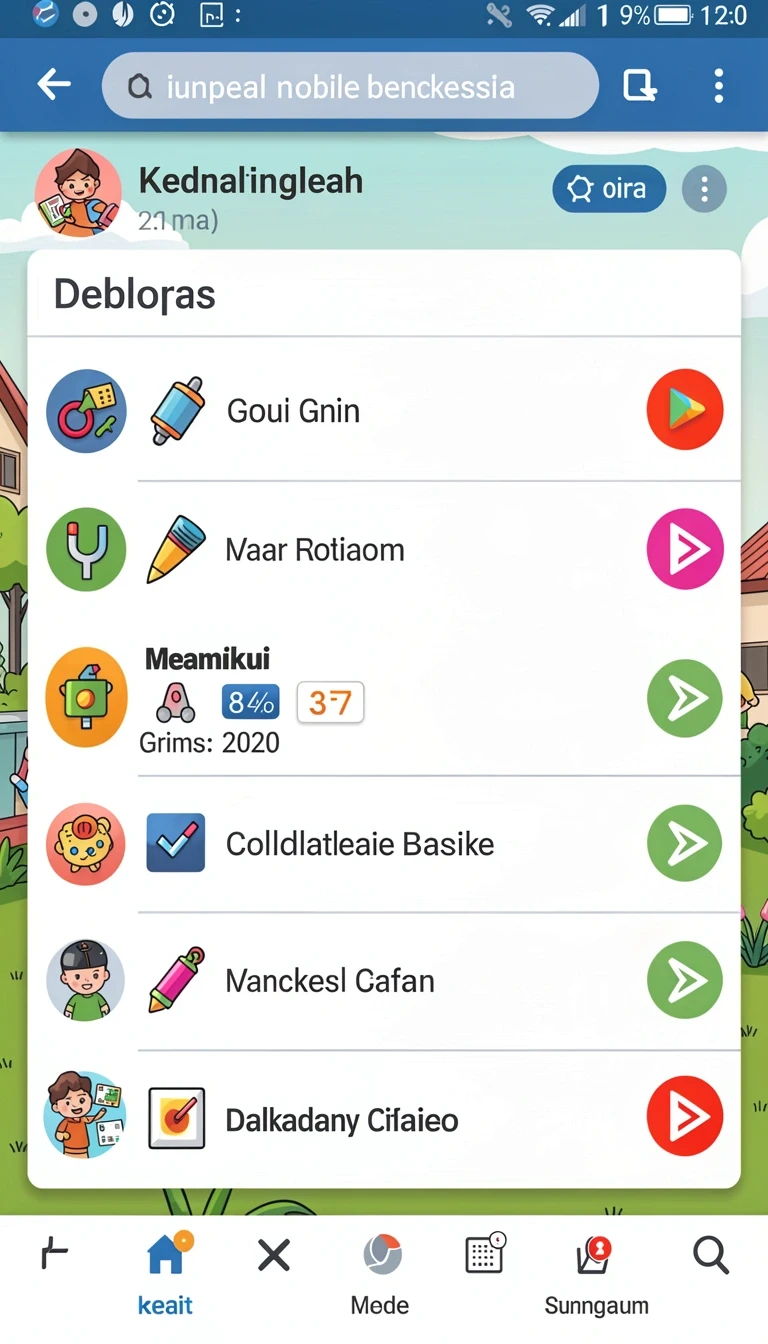This screenshot has width=768, height=1344.
Task: Open the Meamikui entry
Action: tap(384, 698)
